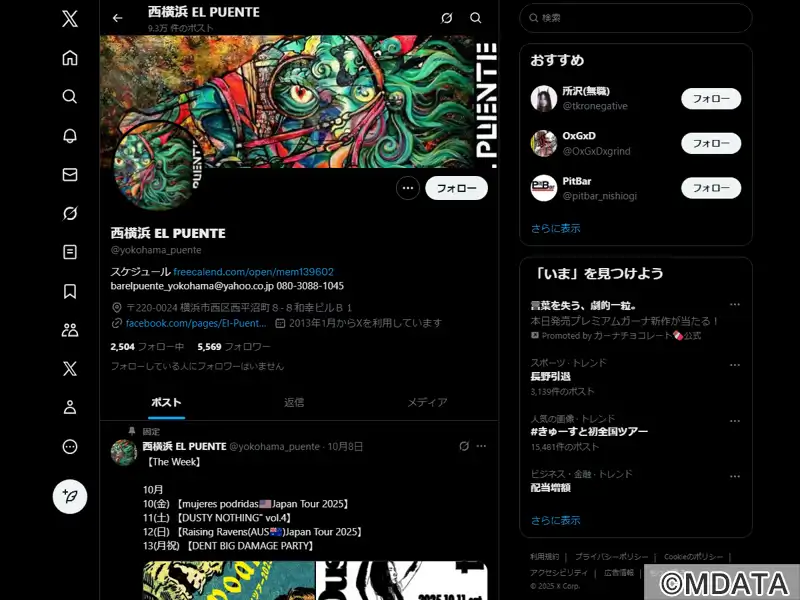The width and height of the screenshot is (800, 600).
Task: Follow 西横浜 EL PUENTE
Action: coord(456,188)
